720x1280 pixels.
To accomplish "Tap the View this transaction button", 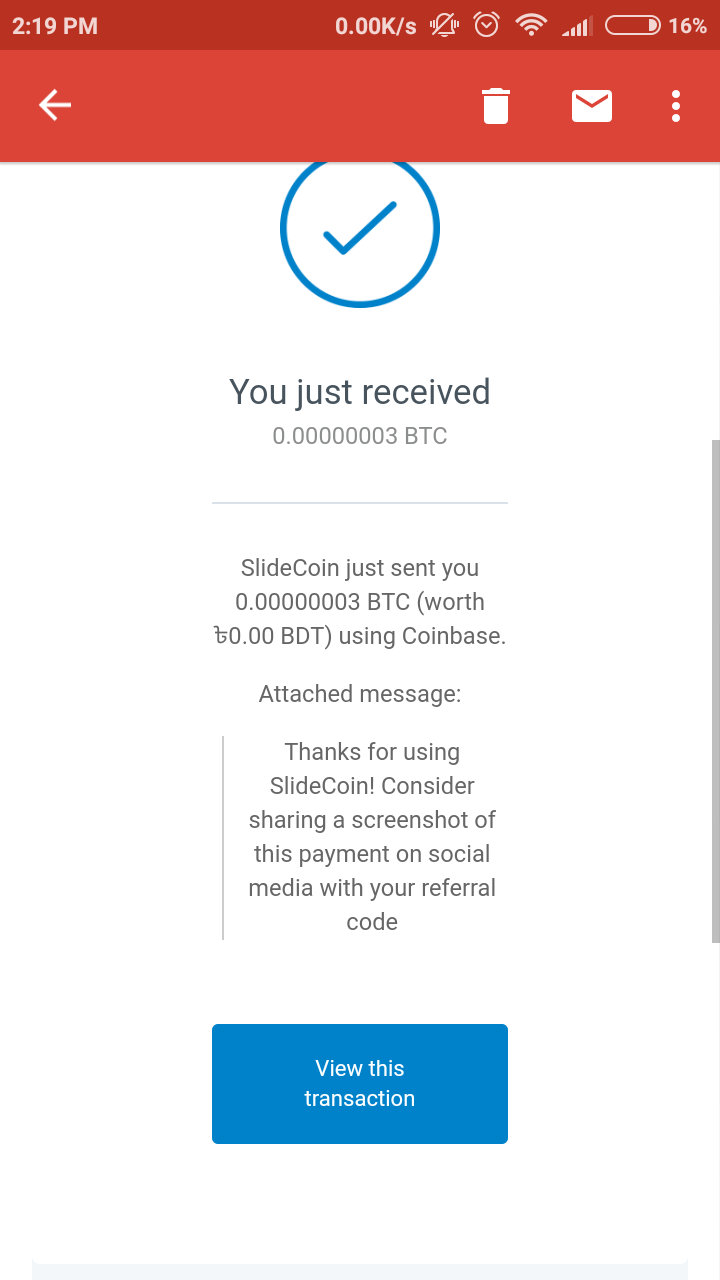I will point(360,1083).
